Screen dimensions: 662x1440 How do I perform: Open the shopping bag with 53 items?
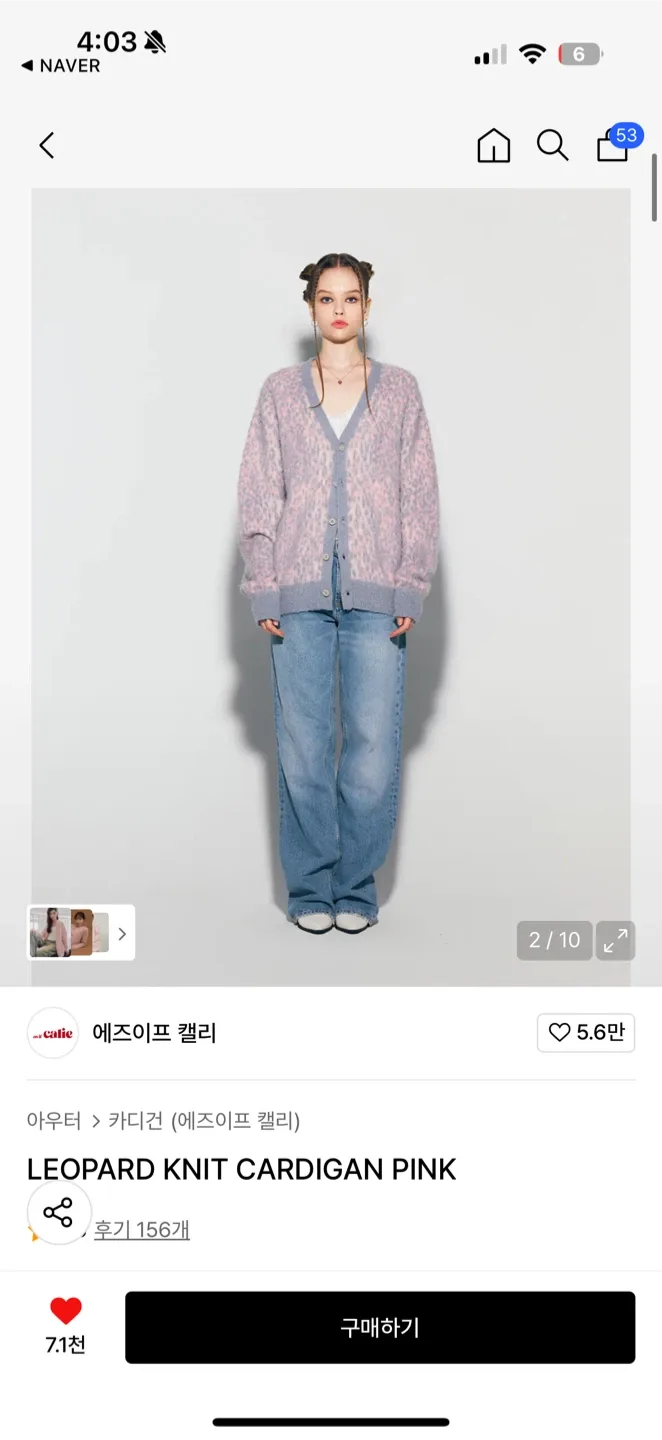[614, 146]
